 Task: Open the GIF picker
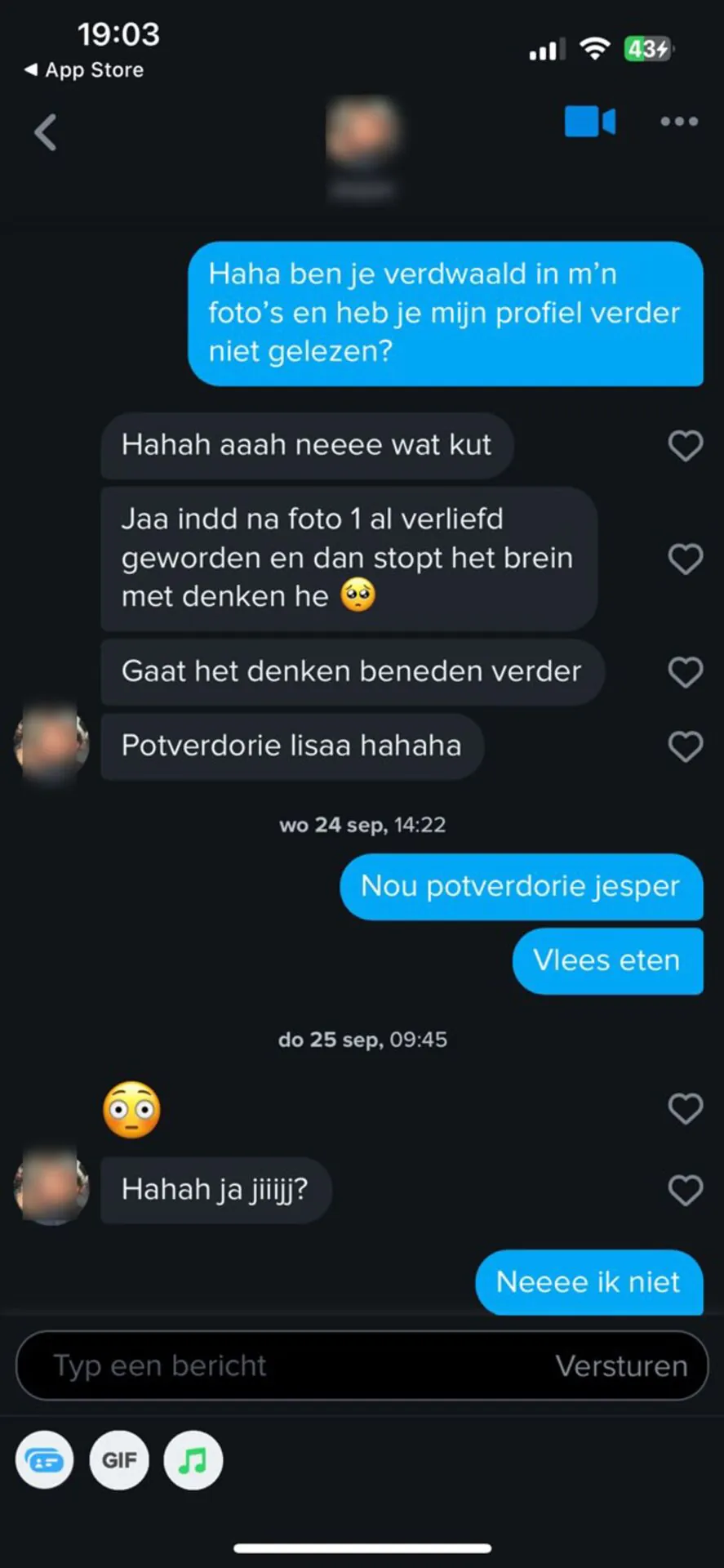[x=119, y=1460]
